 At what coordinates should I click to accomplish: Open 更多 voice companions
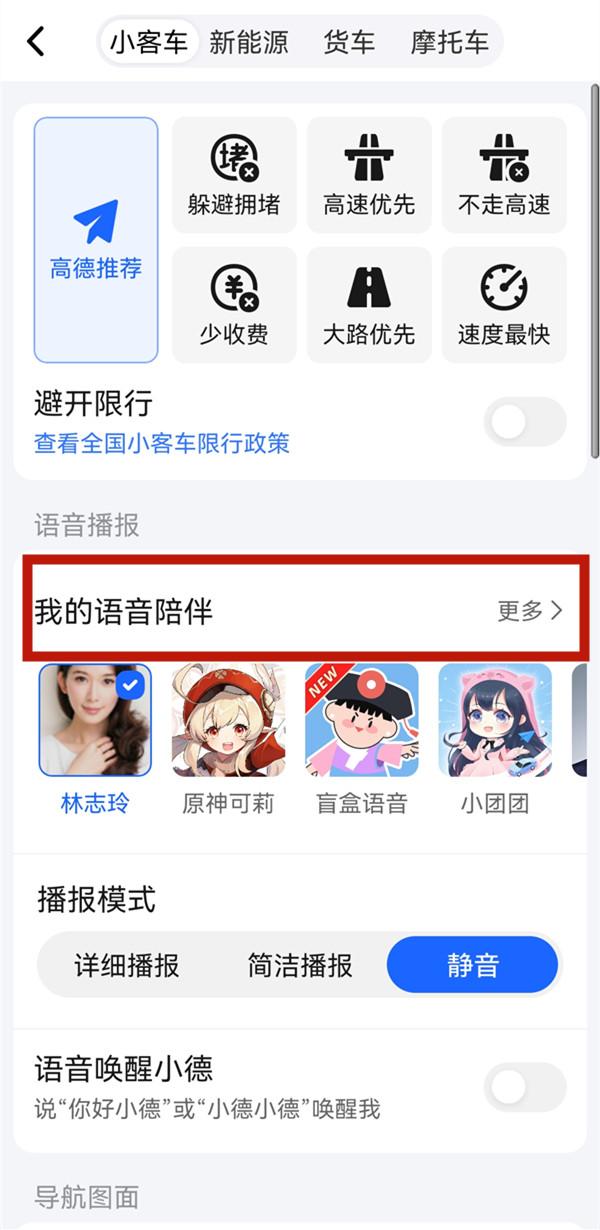(530, 611)
